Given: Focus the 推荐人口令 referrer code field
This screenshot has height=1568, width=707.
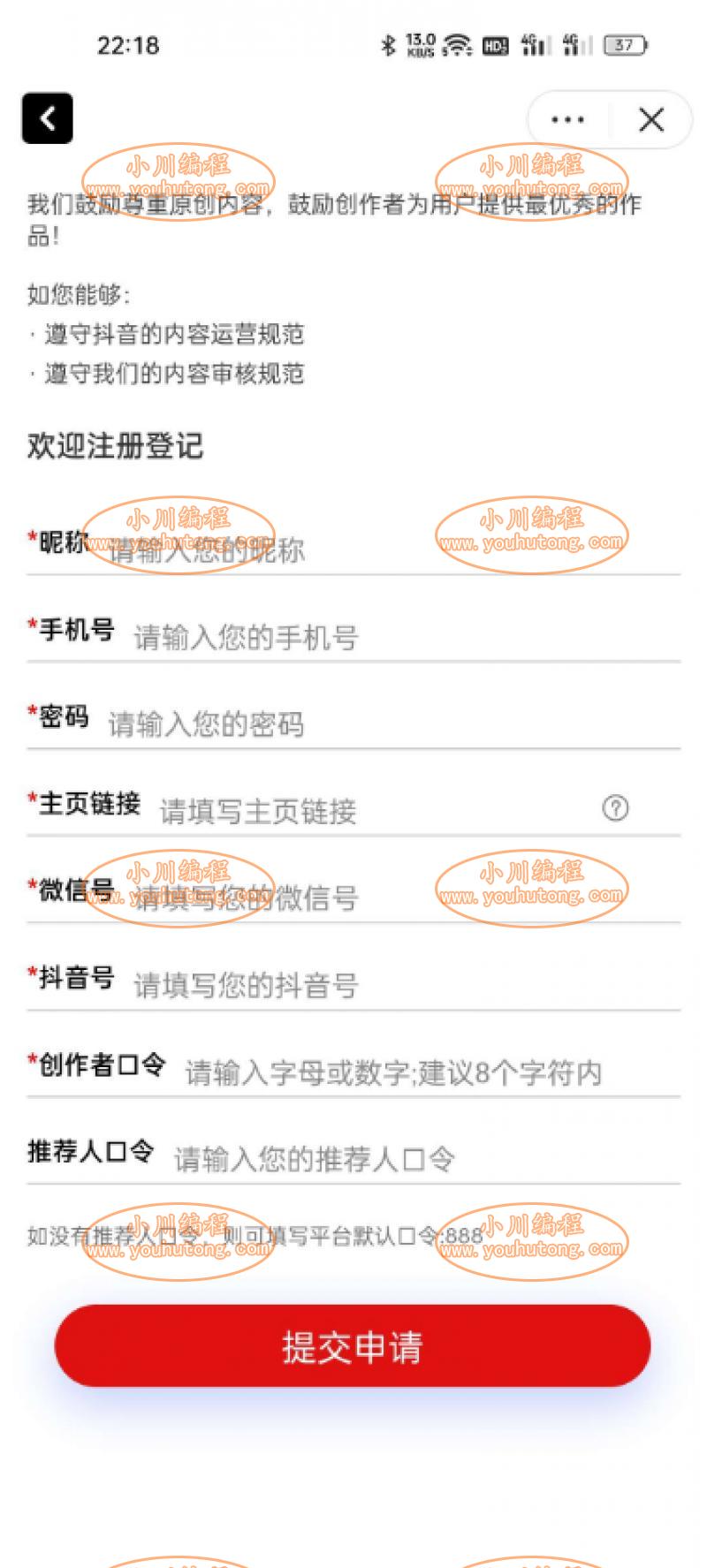Looking at the screenshot, I should pyautogui.click(x=415, y=1159).
